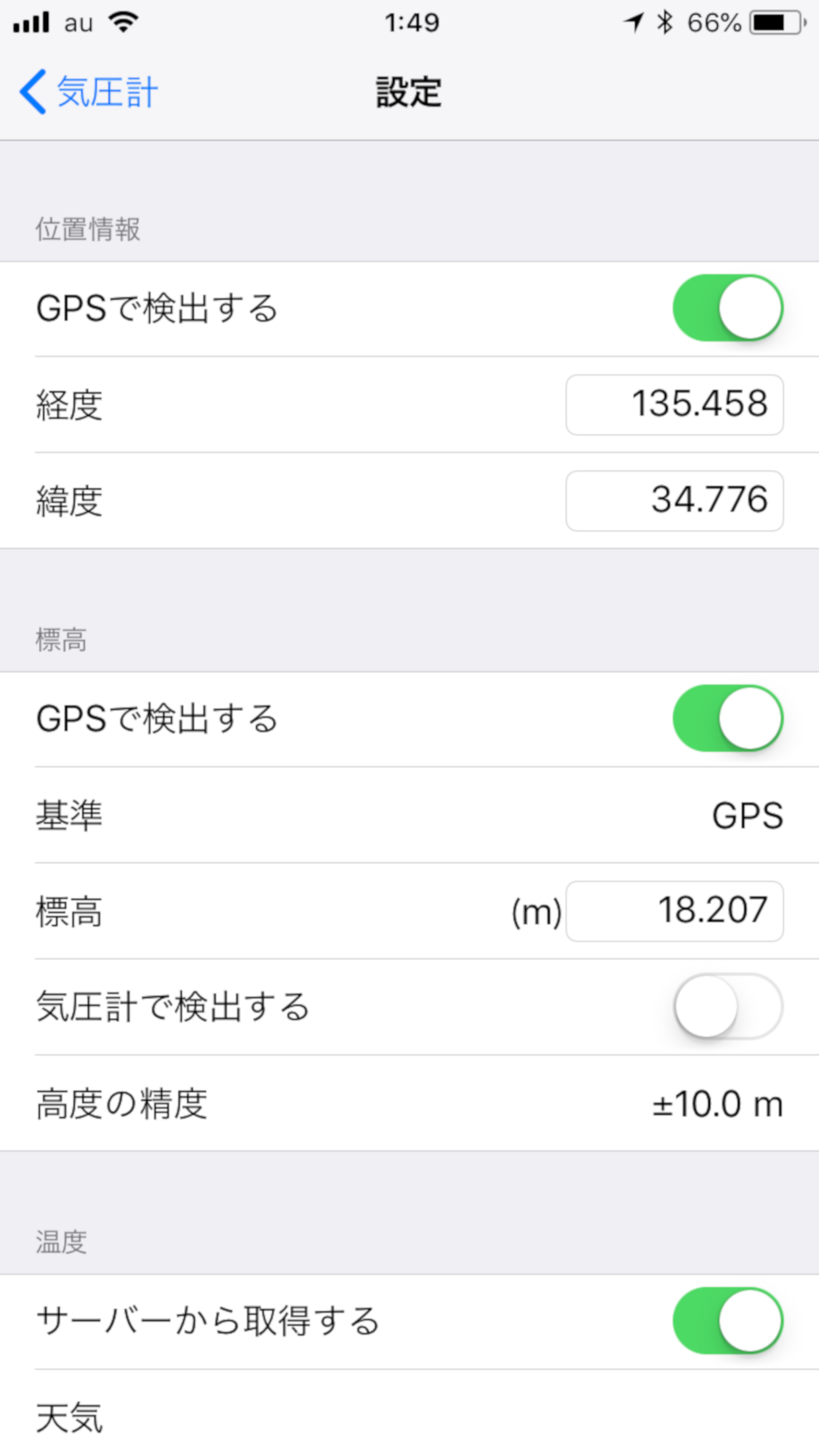The height and width of the screenshot is (1456, 819).
Task: Tap the back chevron beside 気圧計
Action: point(32,91)
